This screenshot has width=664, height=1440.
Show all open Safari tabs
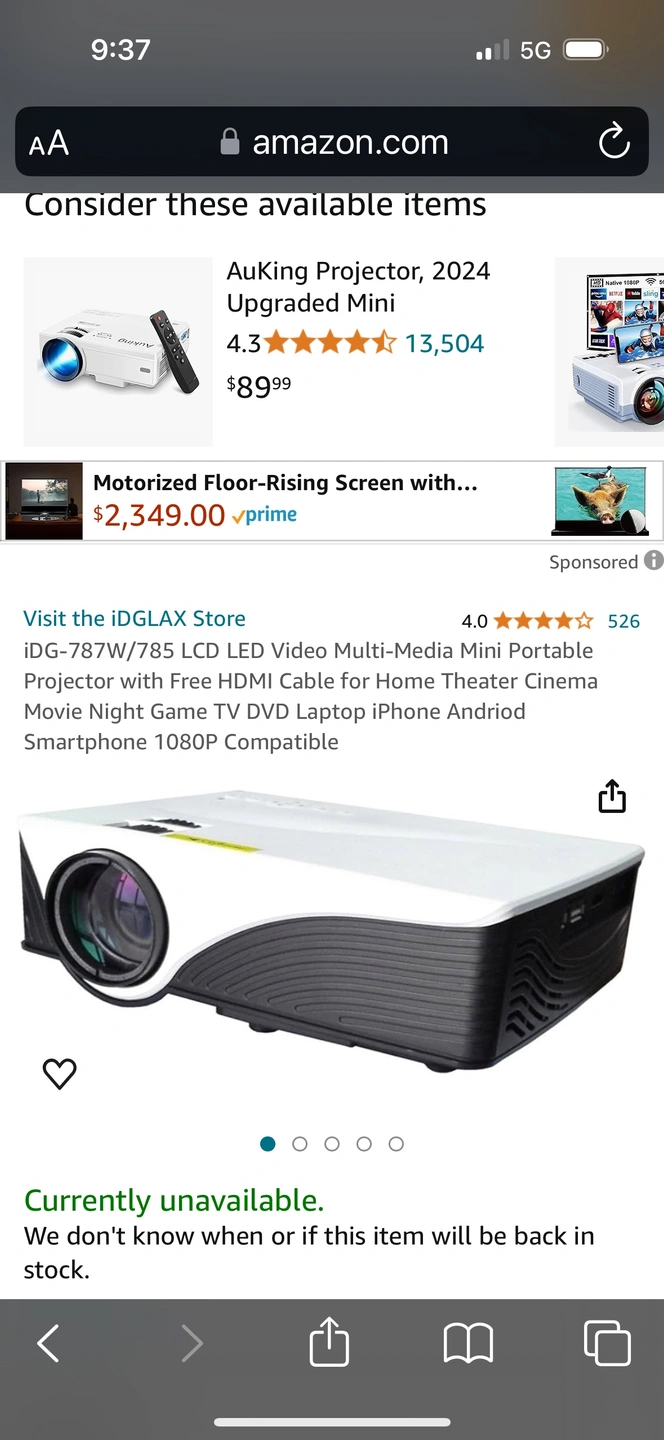coord(607,1343)
